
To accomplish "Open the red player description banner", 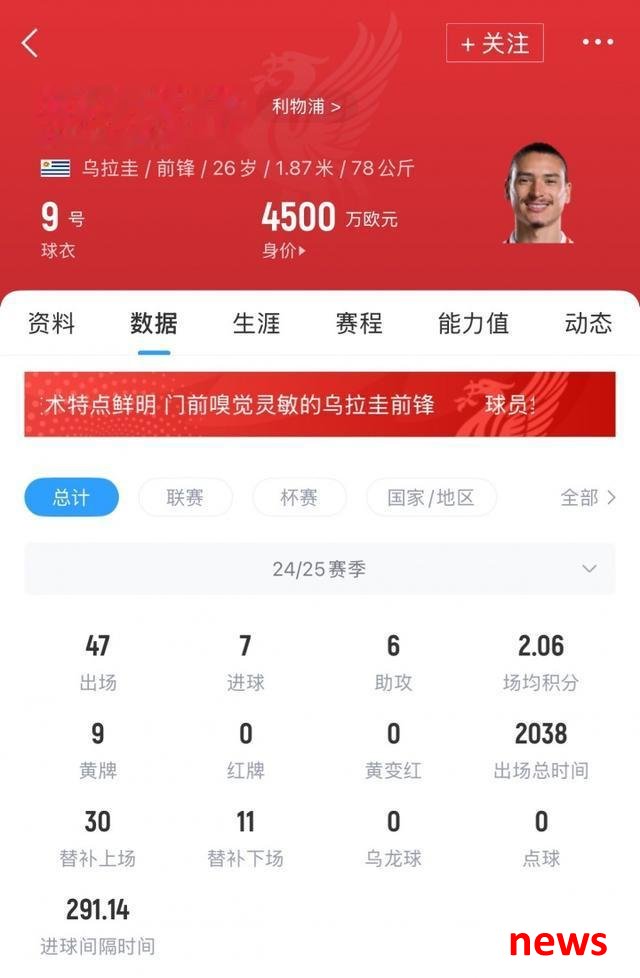I will pyautogui.click(x=320, y=405).
